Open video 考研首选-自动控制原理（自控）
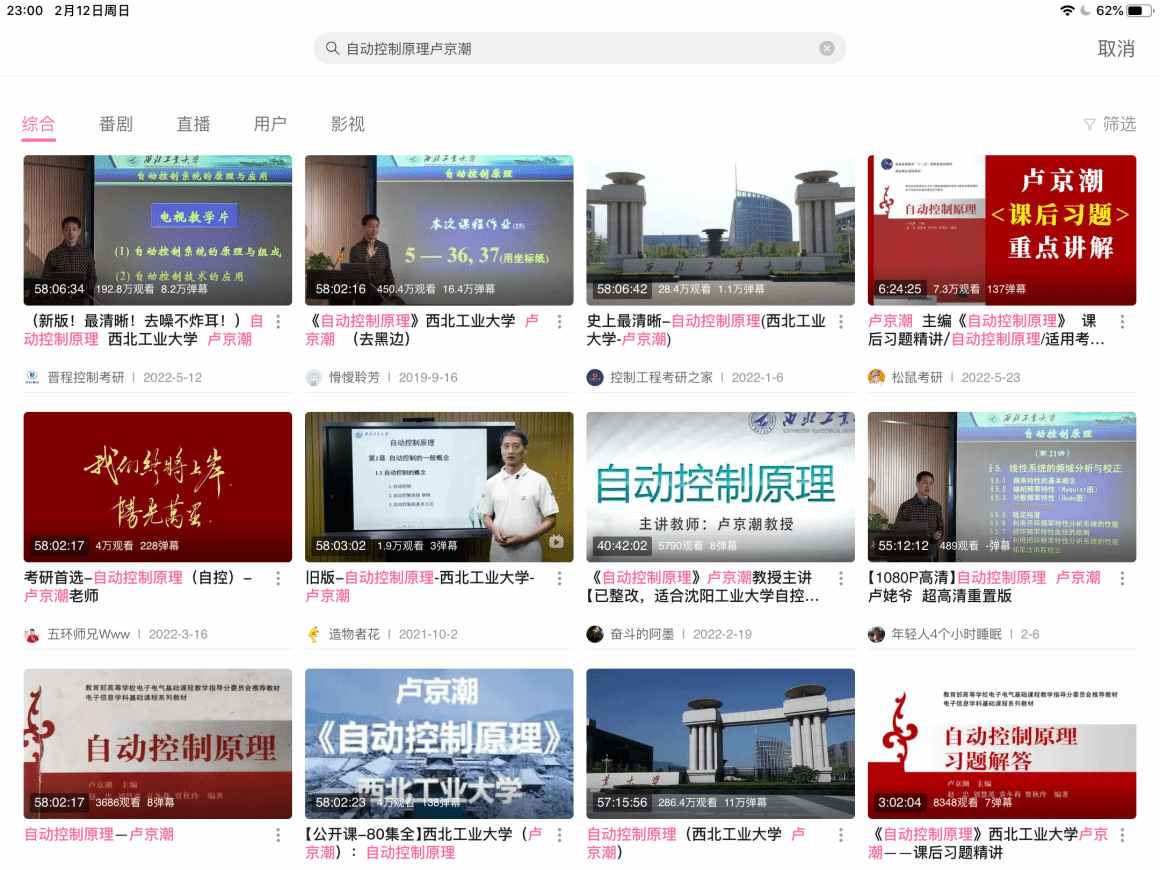The width and height of the screenshot is (1160, 870). [x=158, y=487]
